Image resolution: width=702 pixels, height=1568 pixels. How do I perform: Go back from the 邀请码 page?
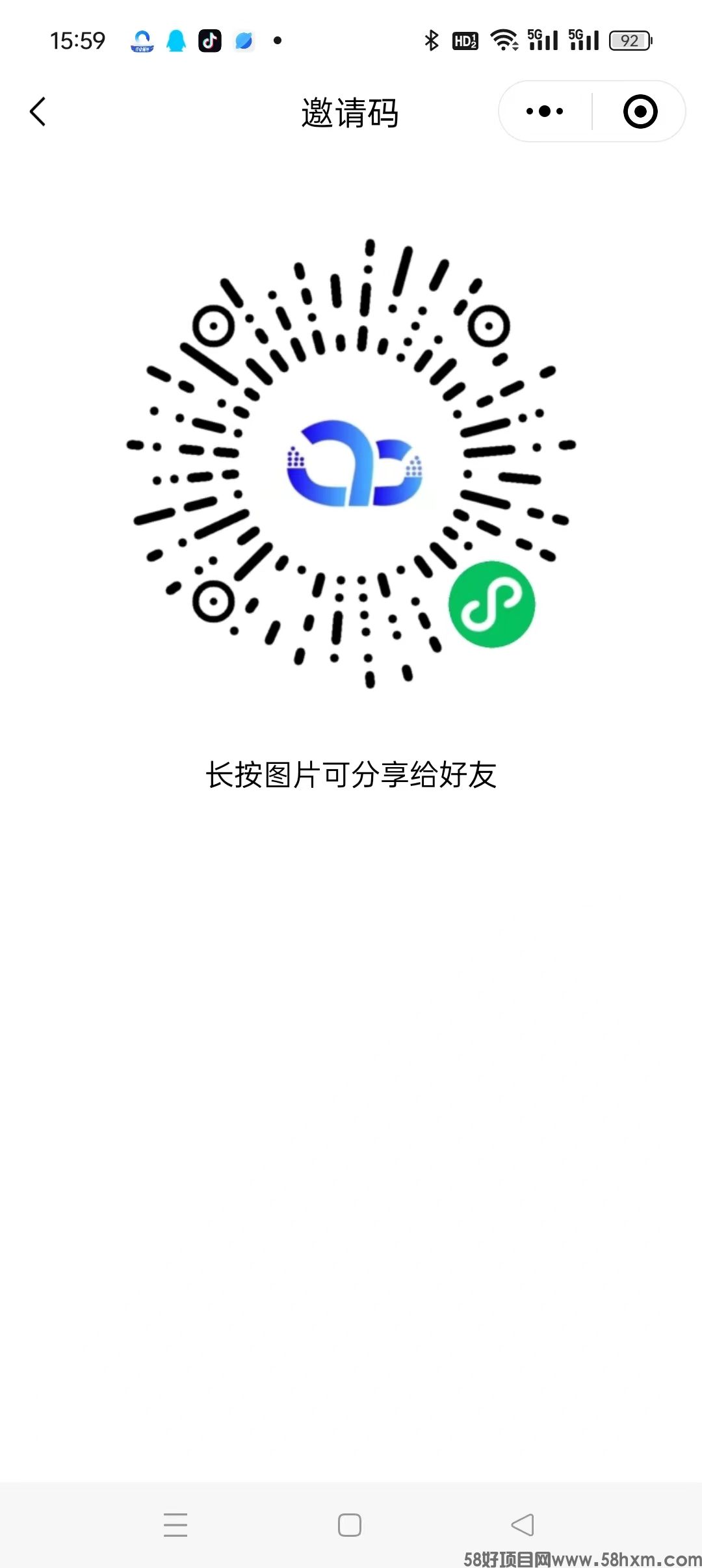tap(38, 112)
